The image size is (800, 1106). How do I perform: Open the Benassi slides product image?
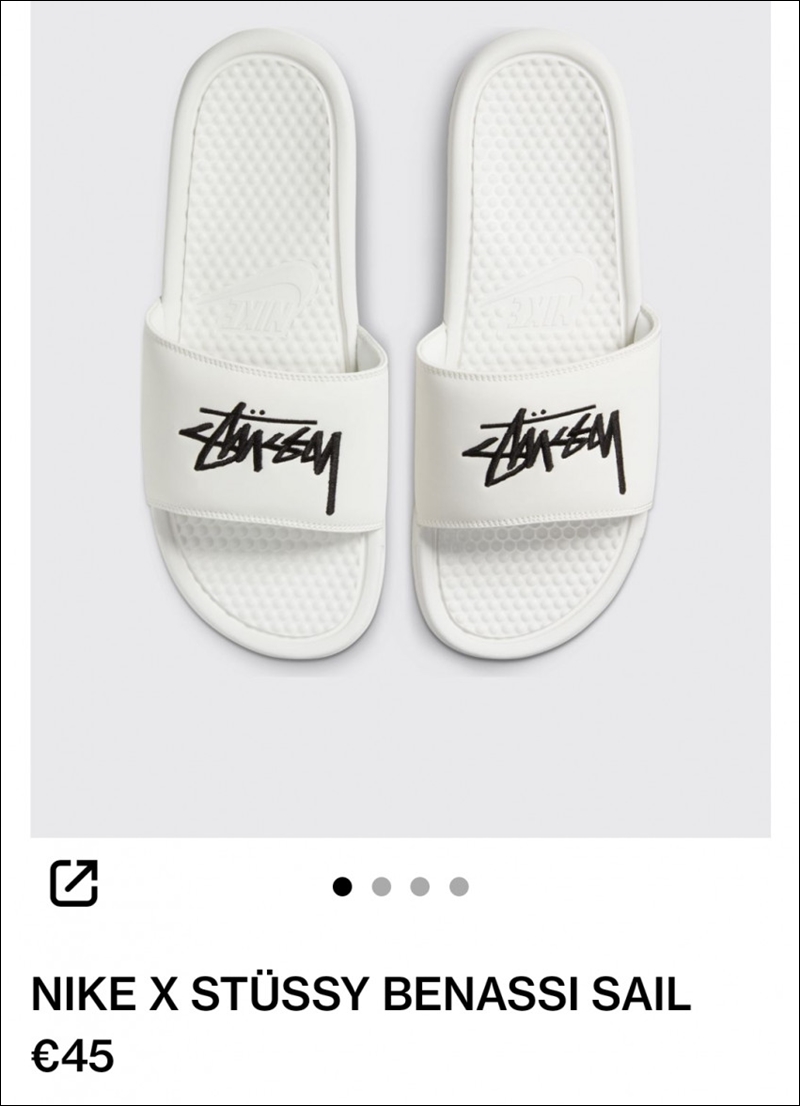400,420
